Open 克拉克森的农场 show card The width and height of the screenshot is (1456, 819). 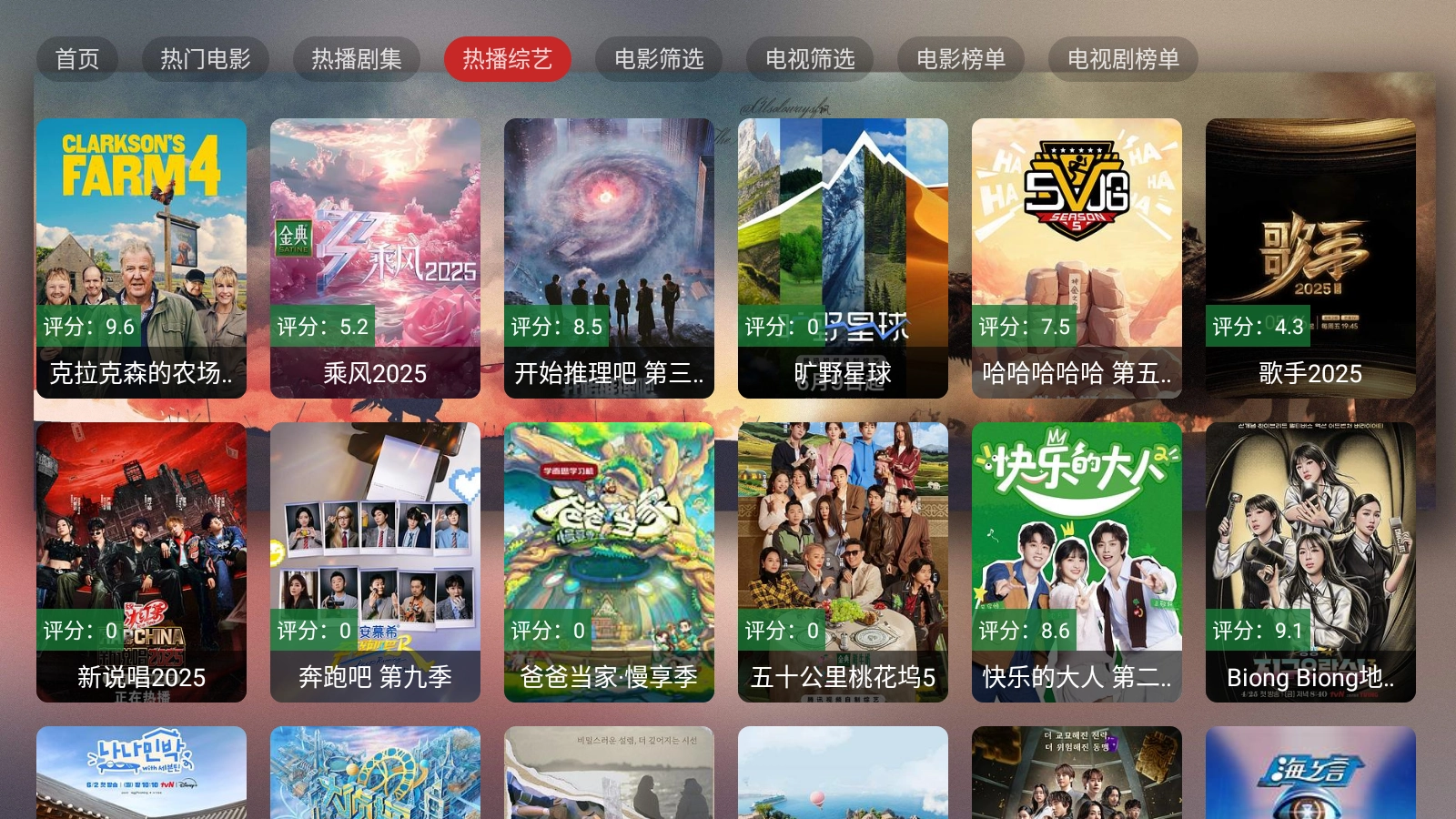pos(141,258)
